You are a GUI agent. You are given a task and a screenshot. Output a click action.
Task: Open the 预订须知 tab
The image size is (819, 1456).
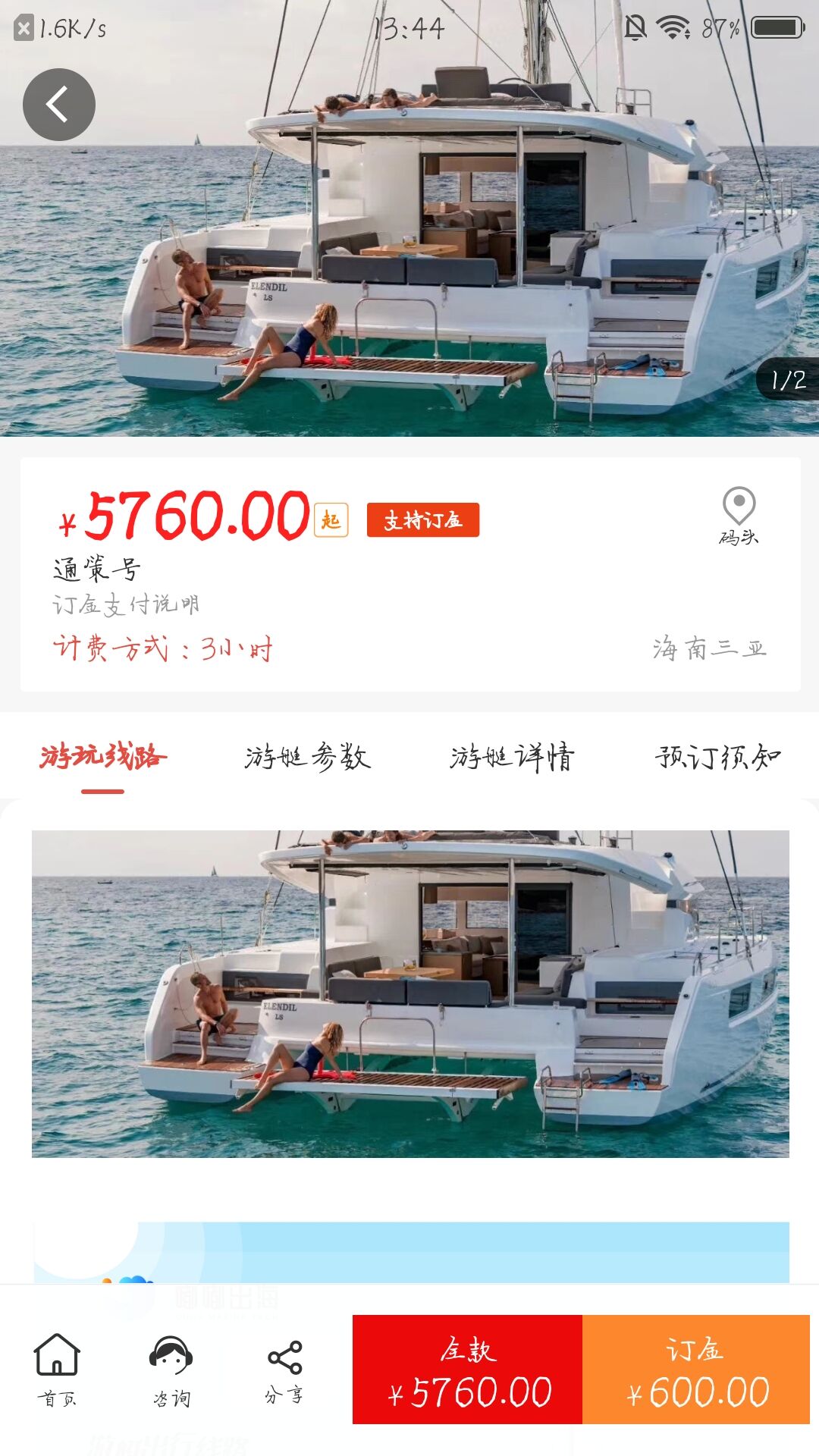tap(717, 755)
